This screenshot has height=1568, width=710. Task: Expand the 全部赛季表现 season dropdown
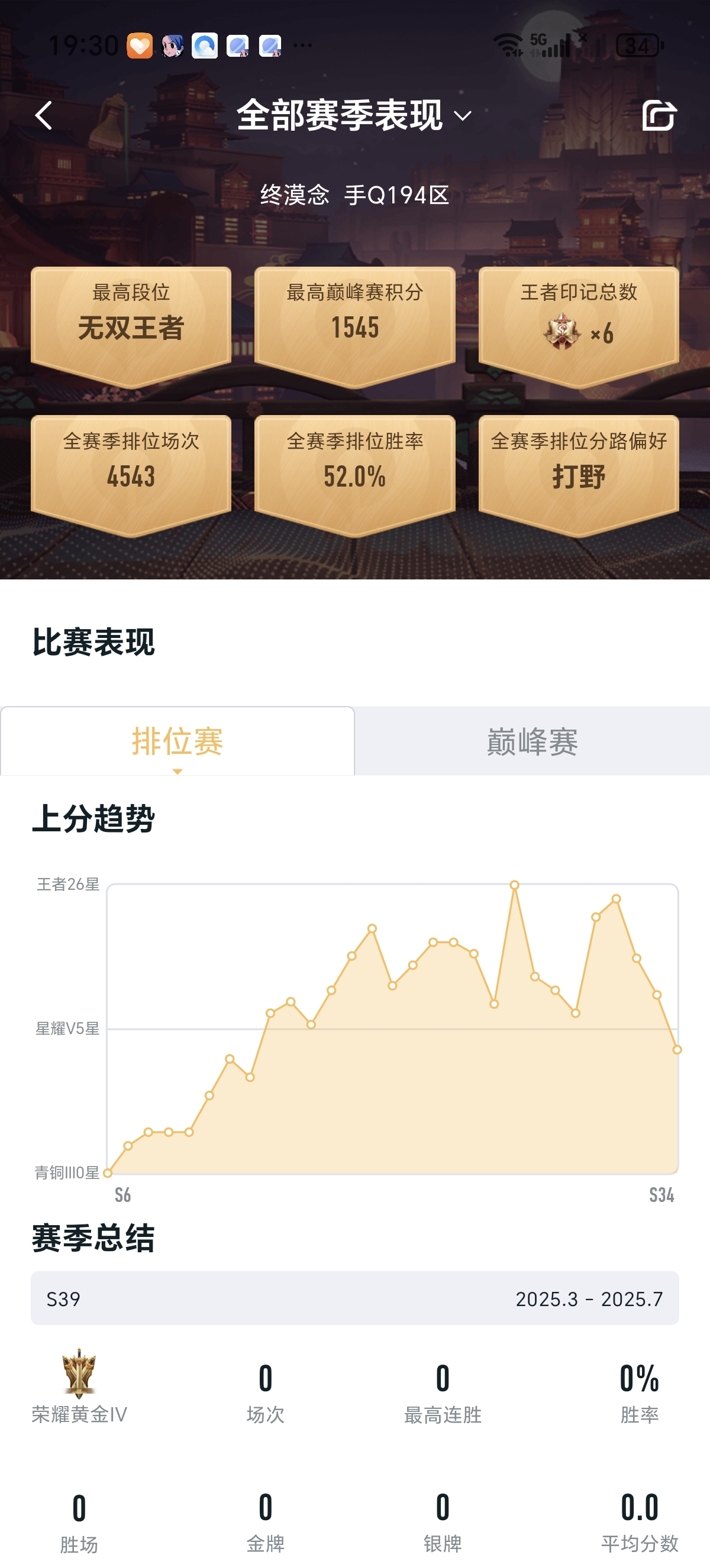354,115
